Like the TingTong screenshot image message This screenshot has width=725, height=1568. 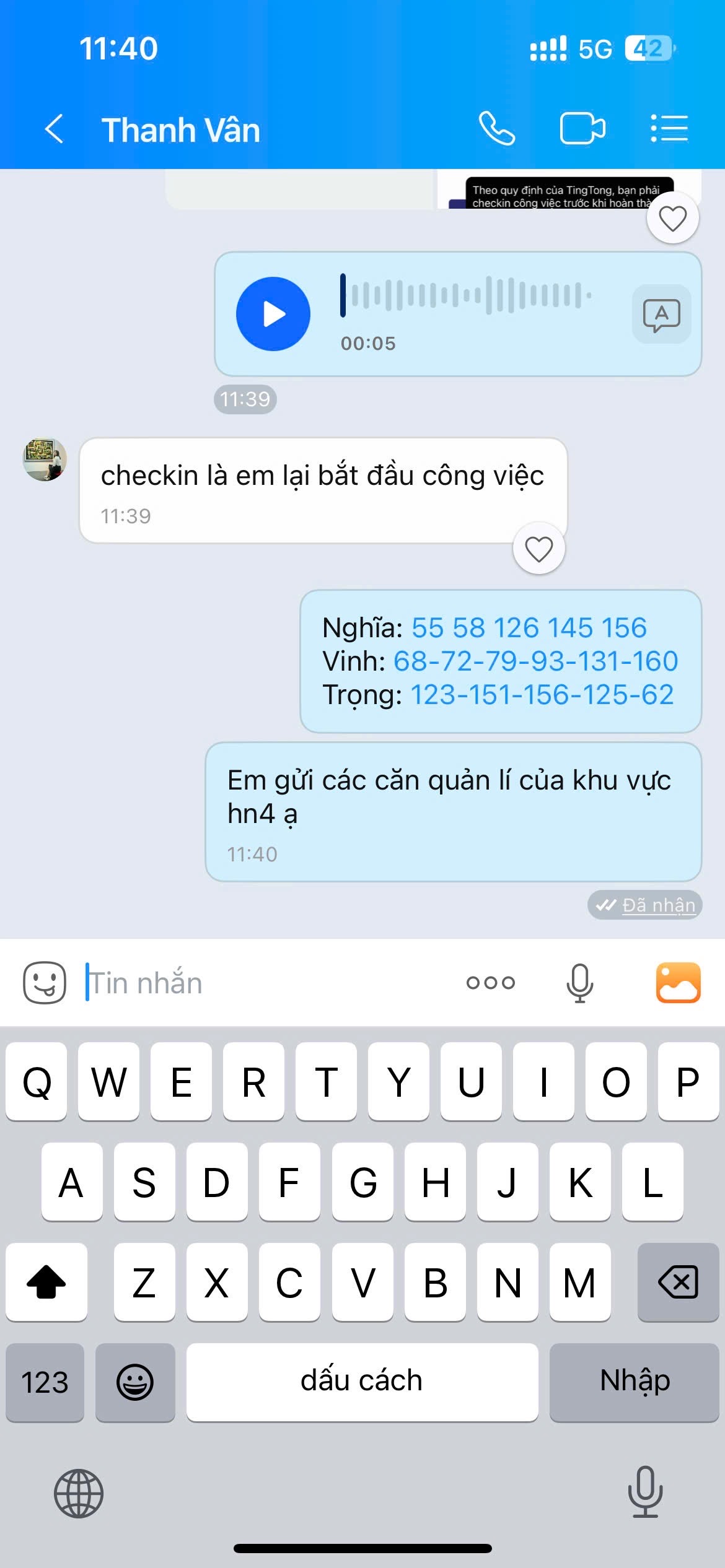[x=672, y=218]
